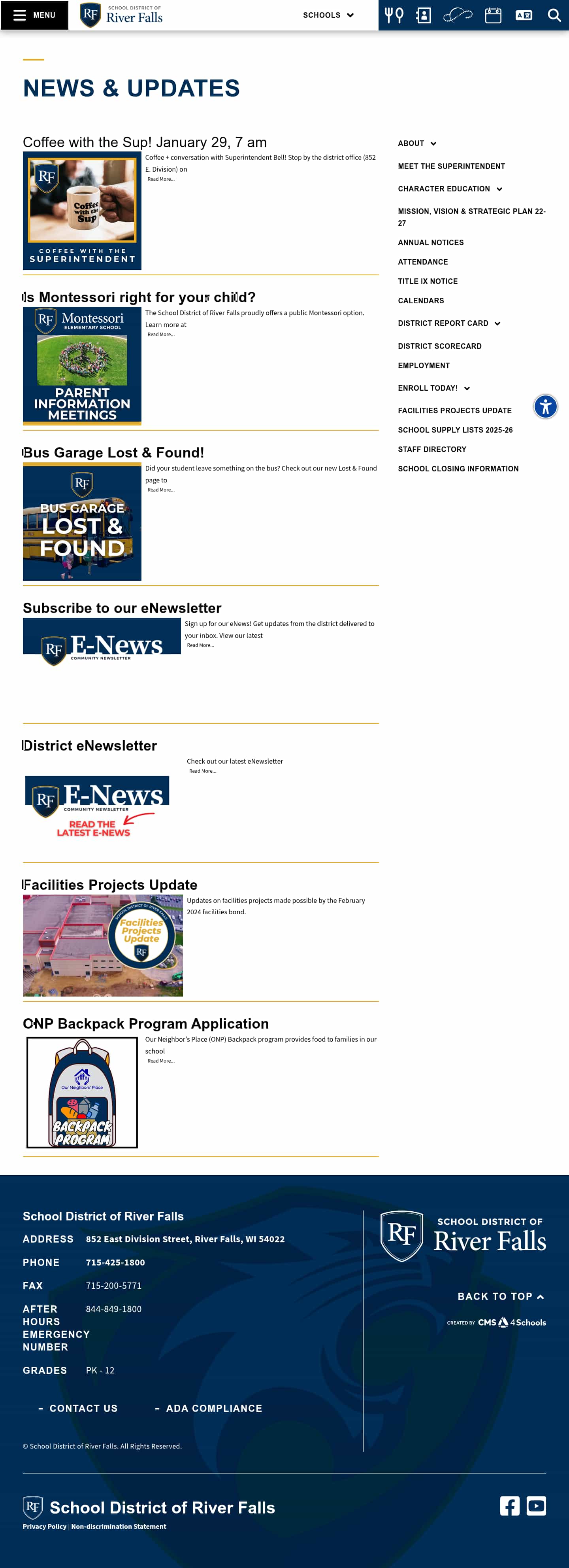Toggle the floating accessibility widget
569x1568 pixels.
(545, 406)
